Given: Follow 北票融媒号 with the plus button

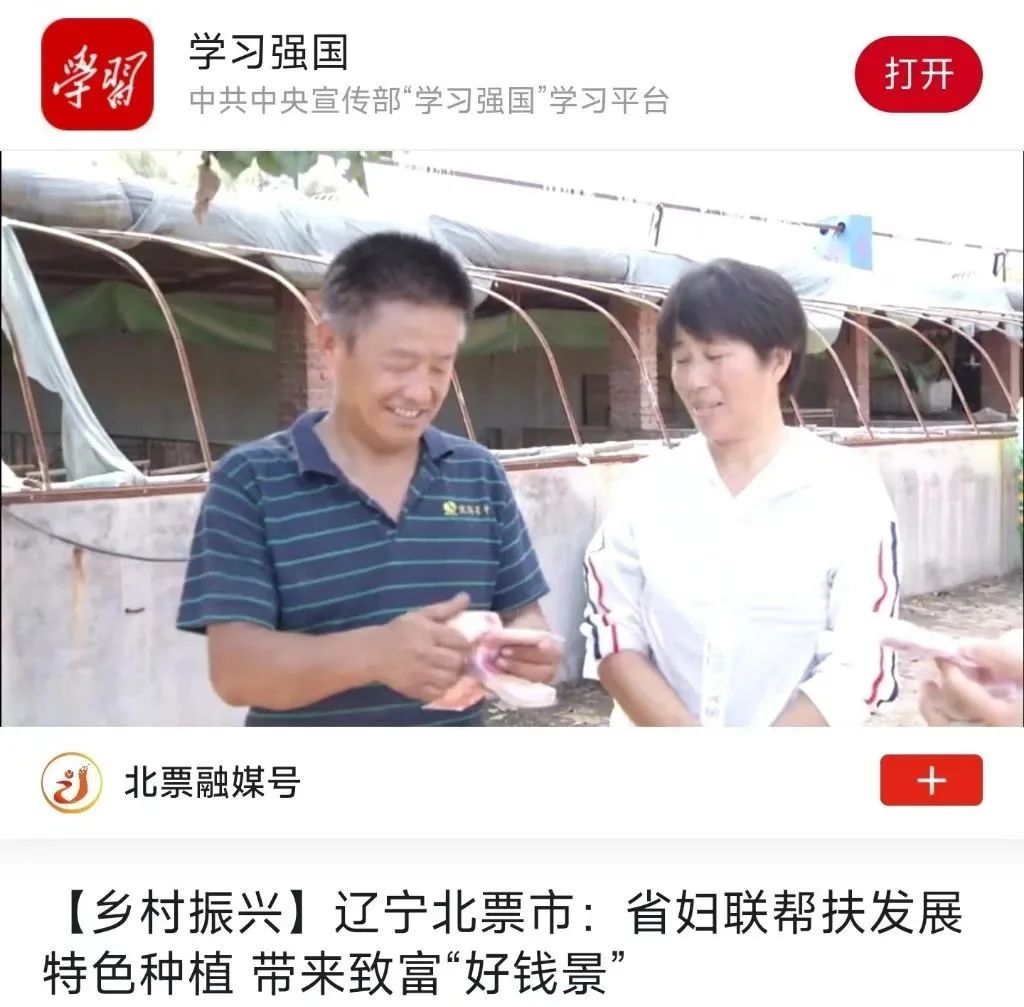Looking at the screenshot, I should tap(930, 780).
